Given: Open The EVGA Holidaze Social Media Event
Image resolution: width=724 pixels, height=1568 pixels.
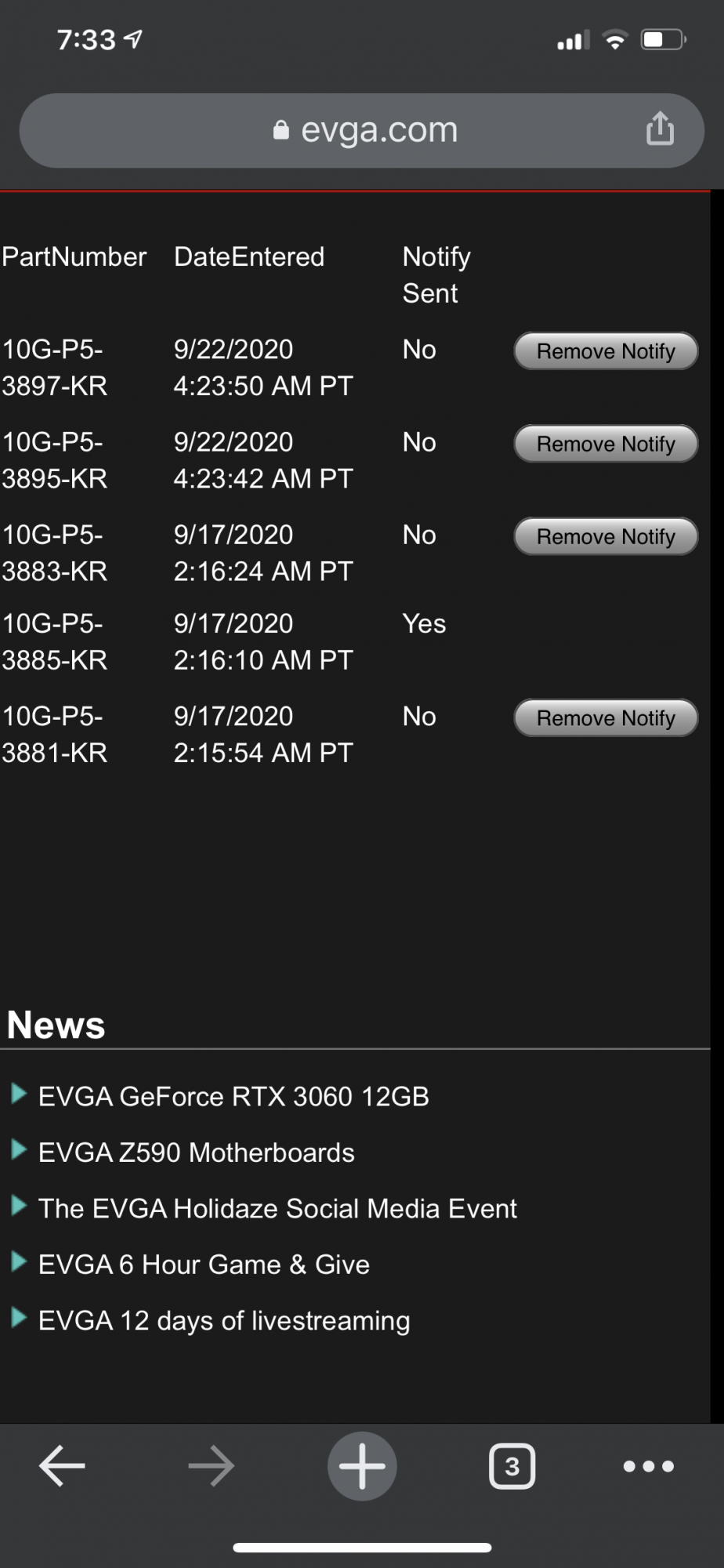Looking at the screenshot, I should [x=277, y=1208].
